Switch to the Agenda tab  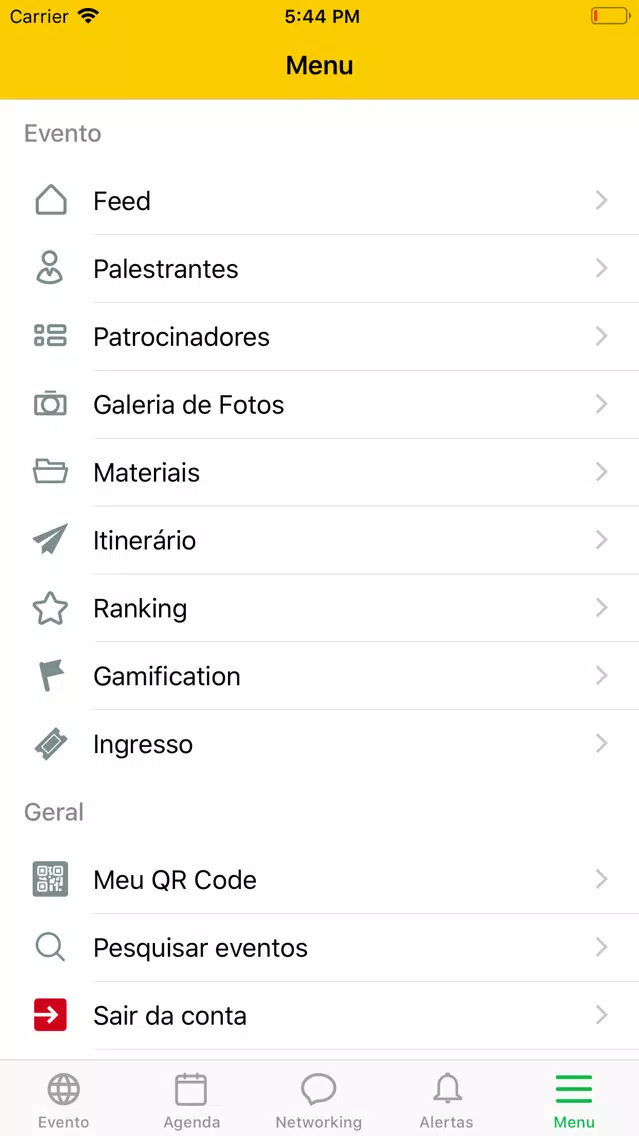click(x=191, y=1100)
